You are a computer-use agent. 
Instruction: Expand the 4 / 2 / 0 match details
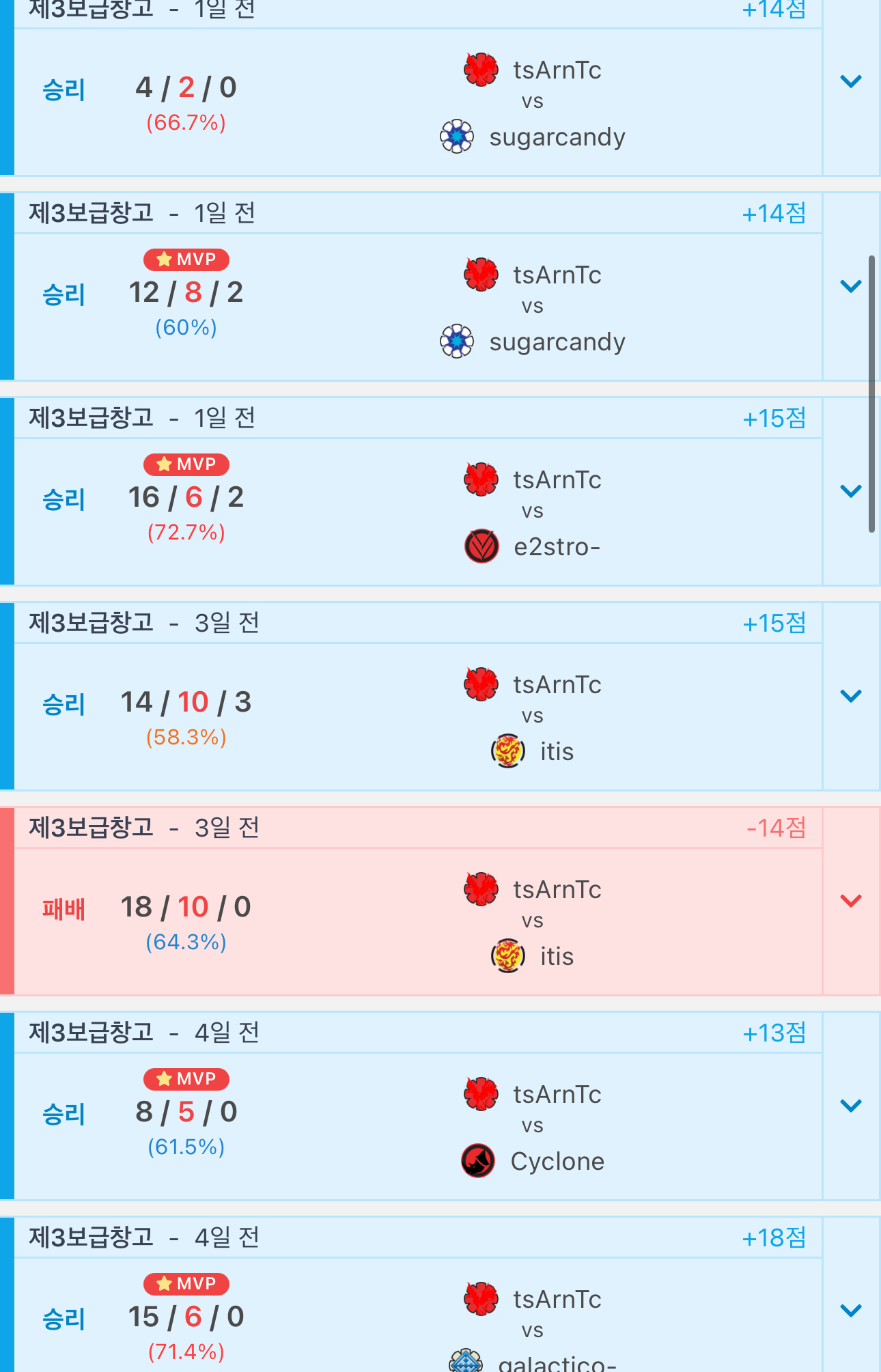click(851, 82)
